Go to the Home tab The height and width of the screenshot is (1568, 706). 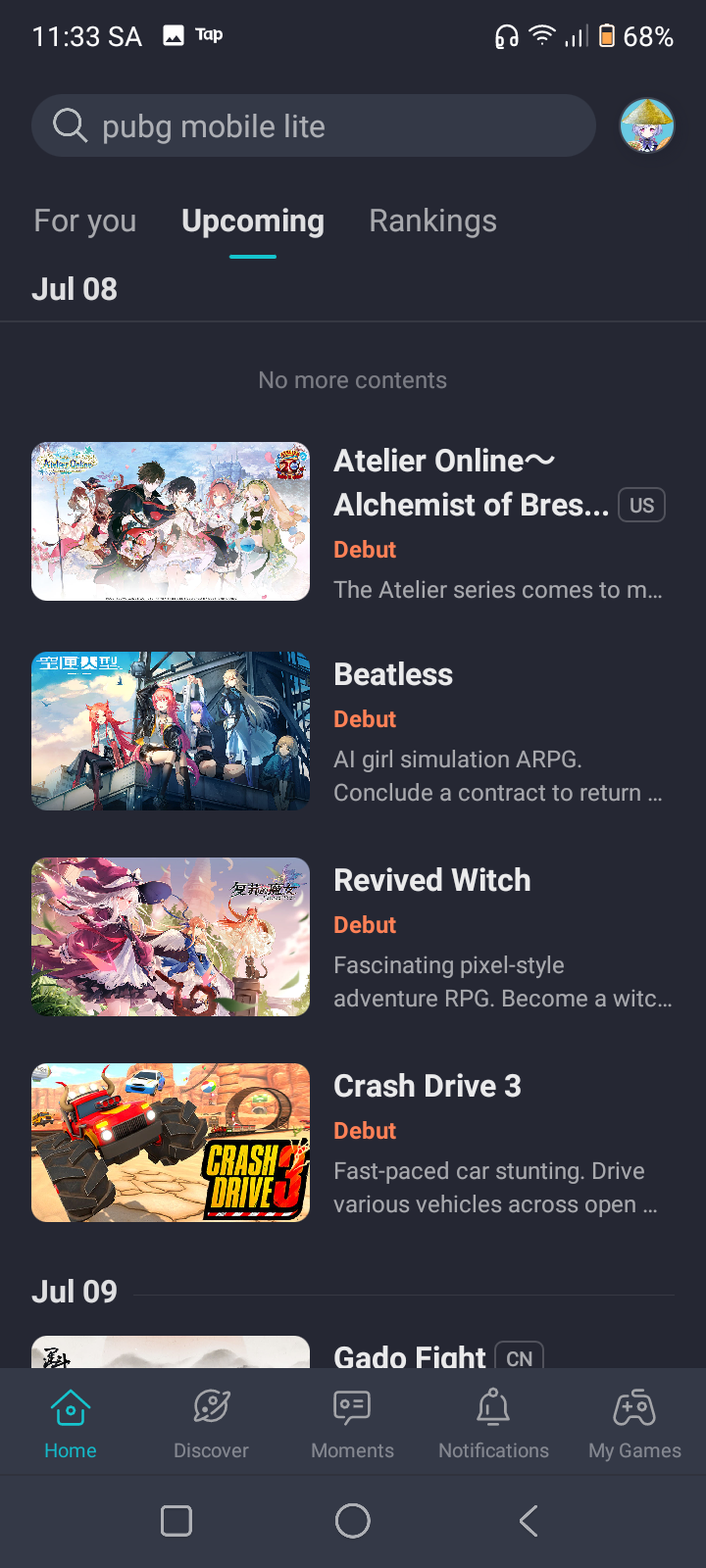pyautogui.click(x=71, y=1423)
